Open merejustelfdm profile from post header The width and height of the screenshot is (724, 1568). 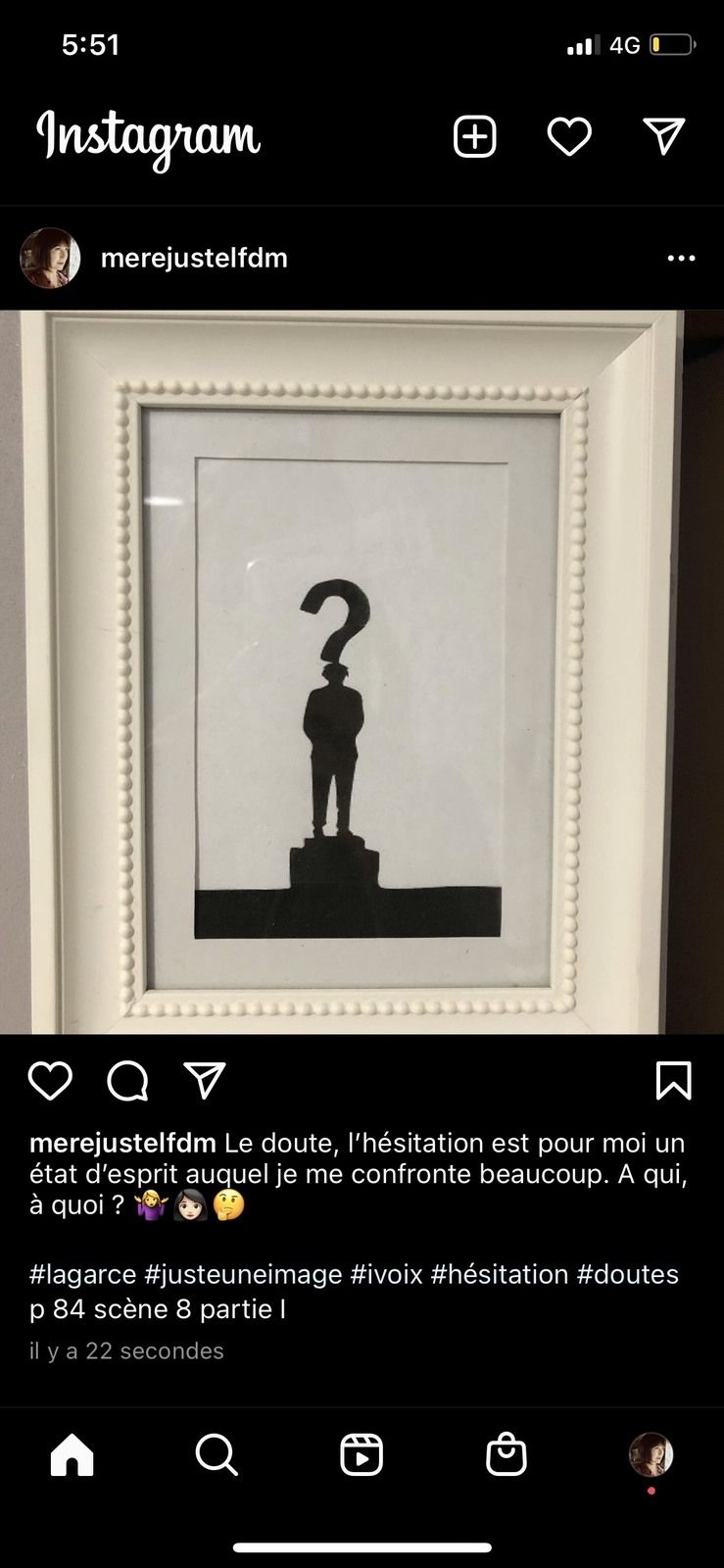point(193,258)
